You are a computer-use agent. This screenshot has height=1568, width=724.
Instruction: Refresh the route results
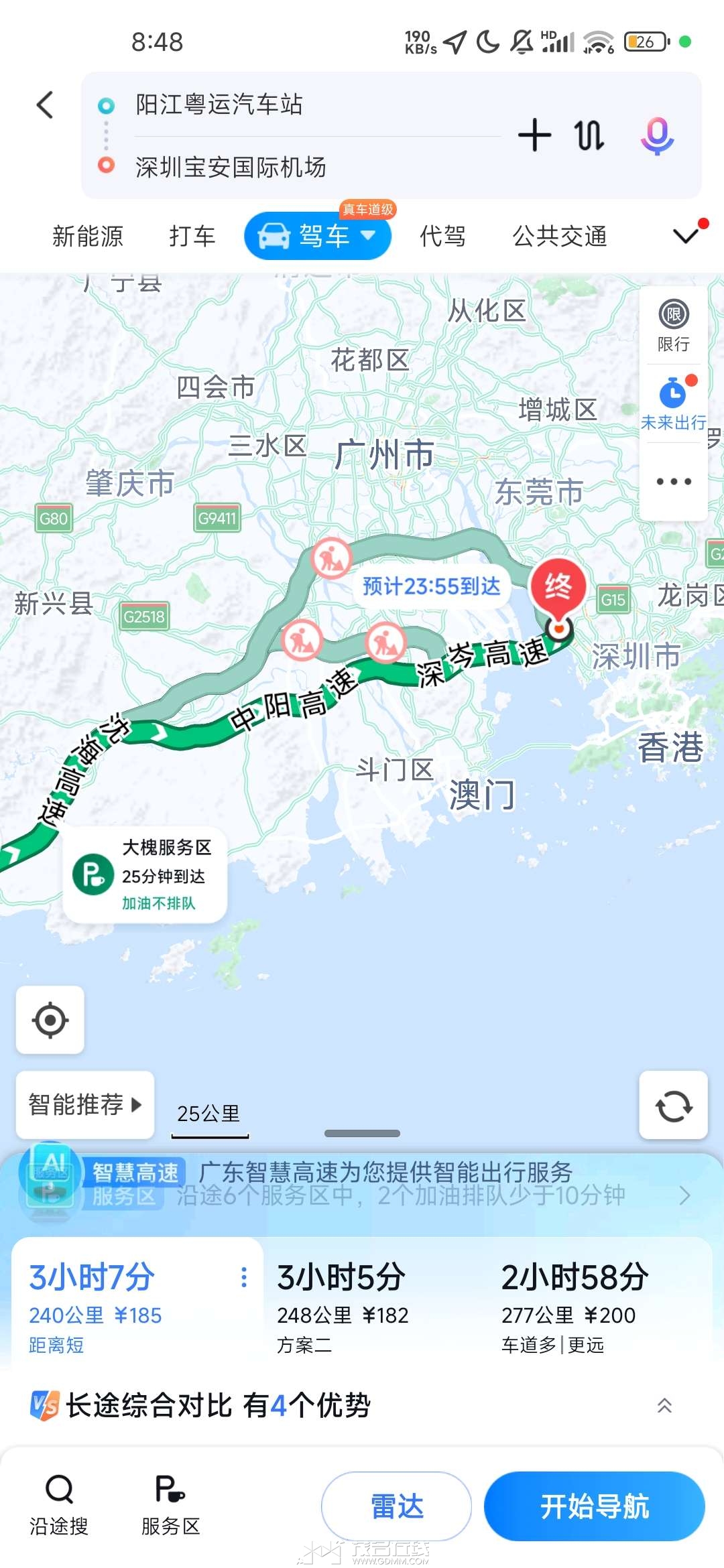pyautogui.click(x=674, y=1106)
